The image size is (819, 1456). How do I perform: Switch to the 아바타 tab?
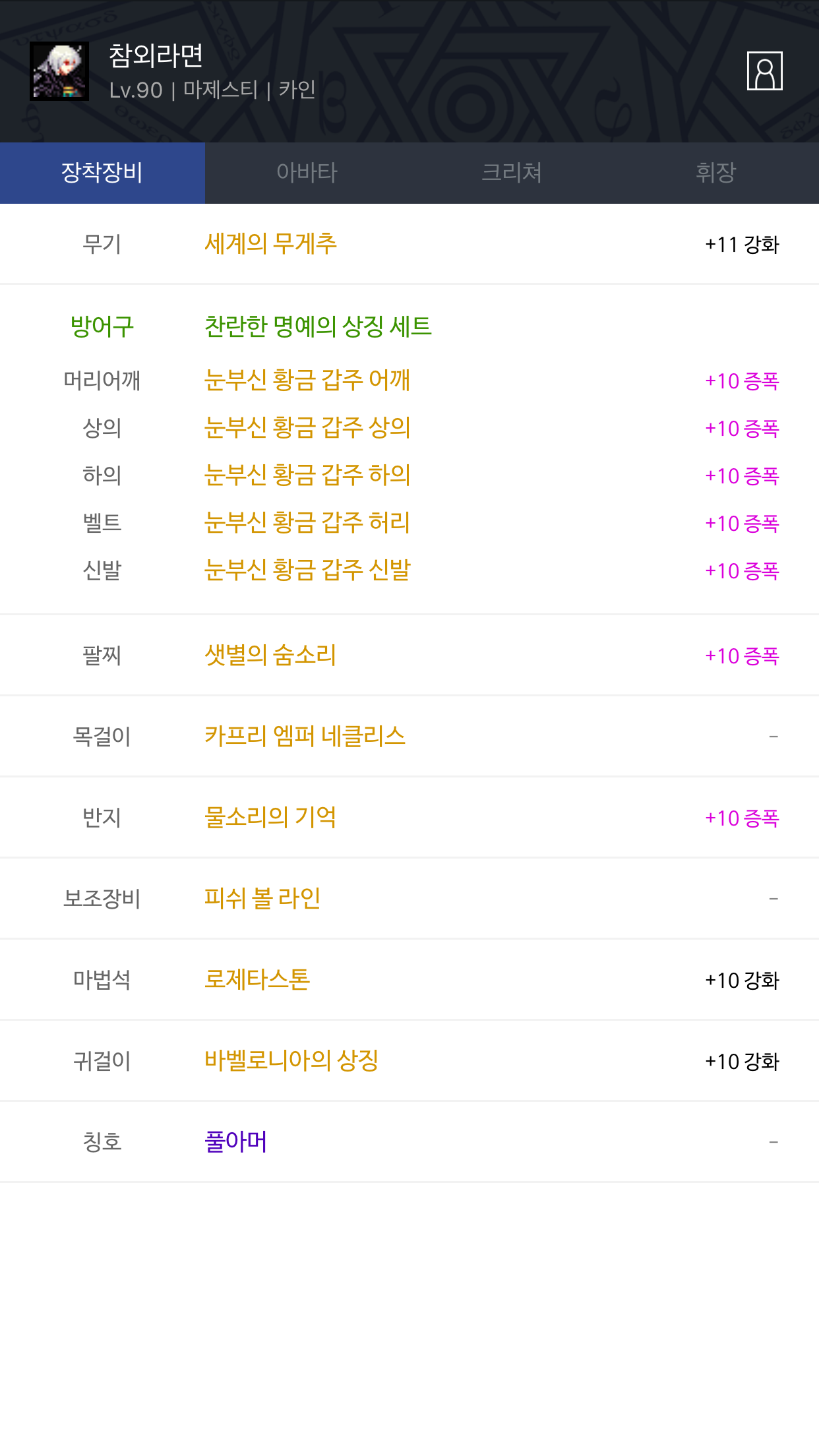tap(307, 173)
